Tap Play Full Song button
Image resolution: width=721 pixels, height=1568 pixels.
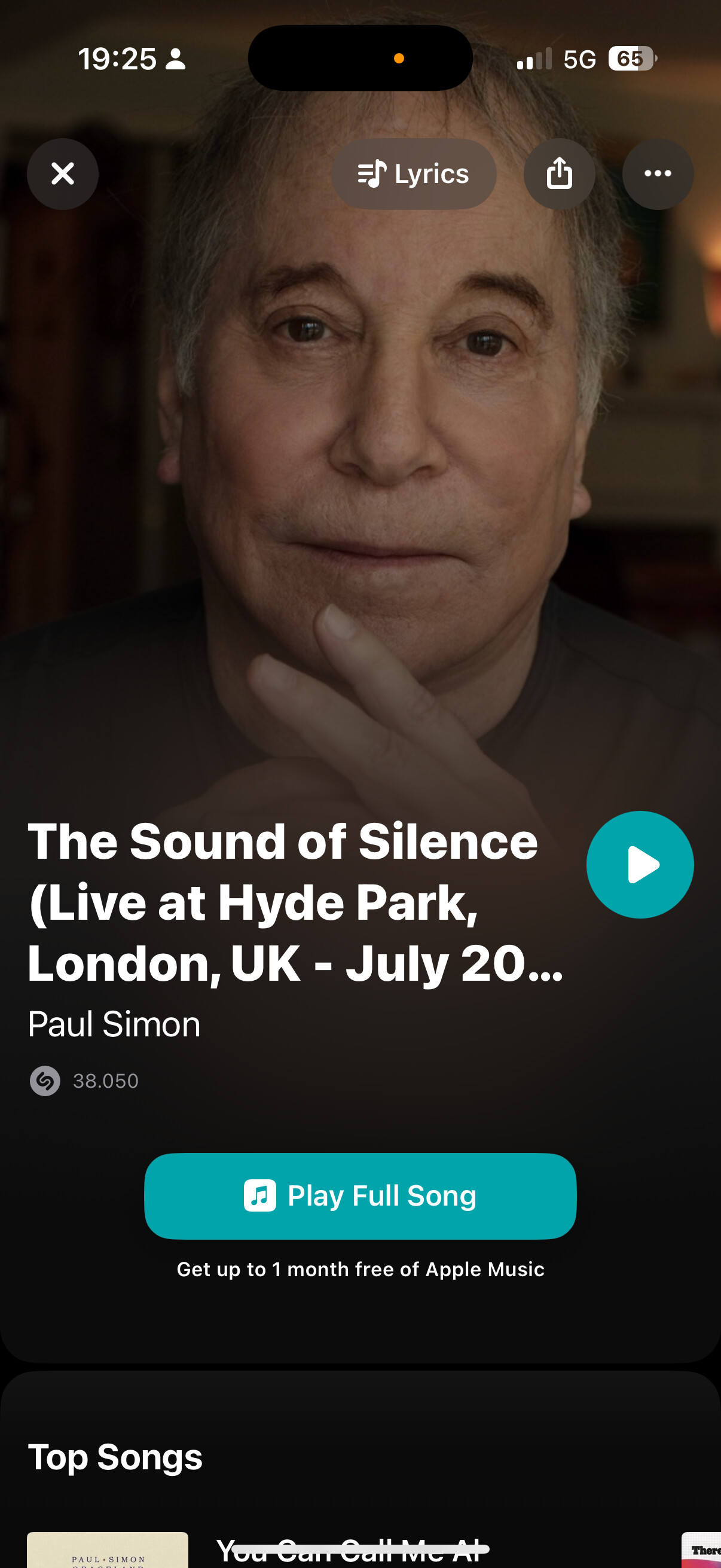tap(360, 1196)
